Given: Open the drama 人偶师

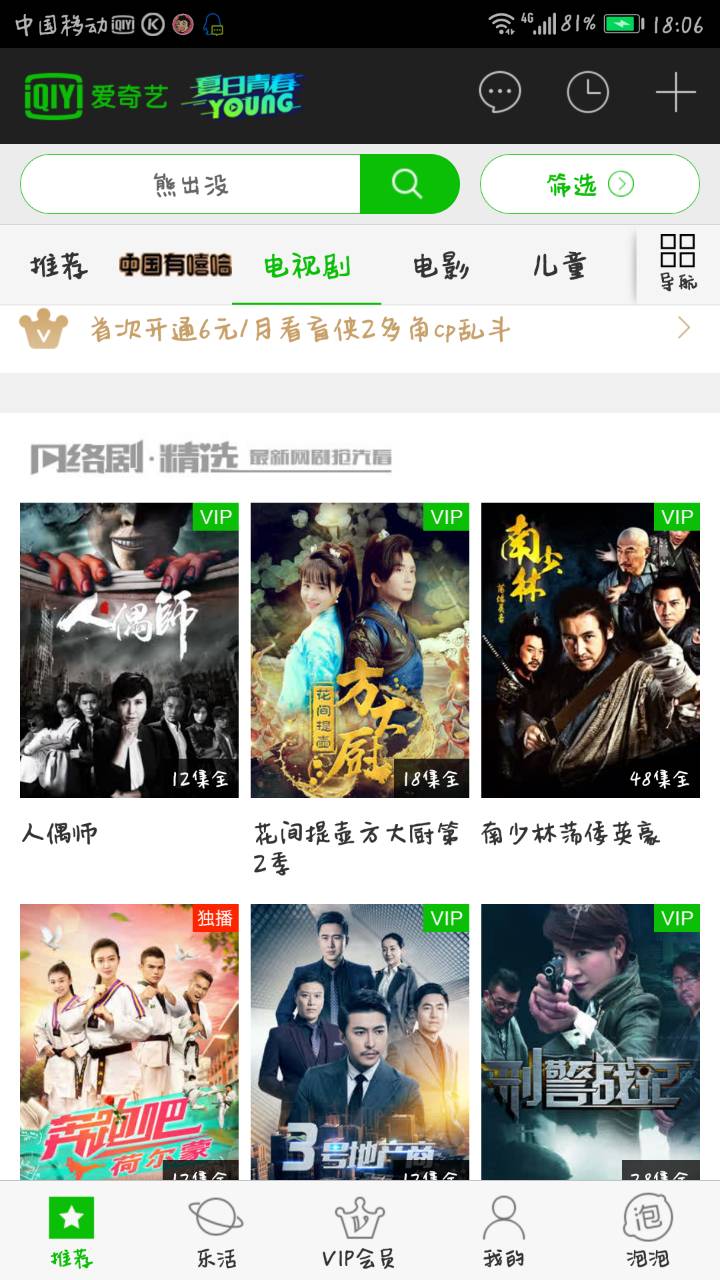Looking at the screenshot, I should [x=129, y=650].
